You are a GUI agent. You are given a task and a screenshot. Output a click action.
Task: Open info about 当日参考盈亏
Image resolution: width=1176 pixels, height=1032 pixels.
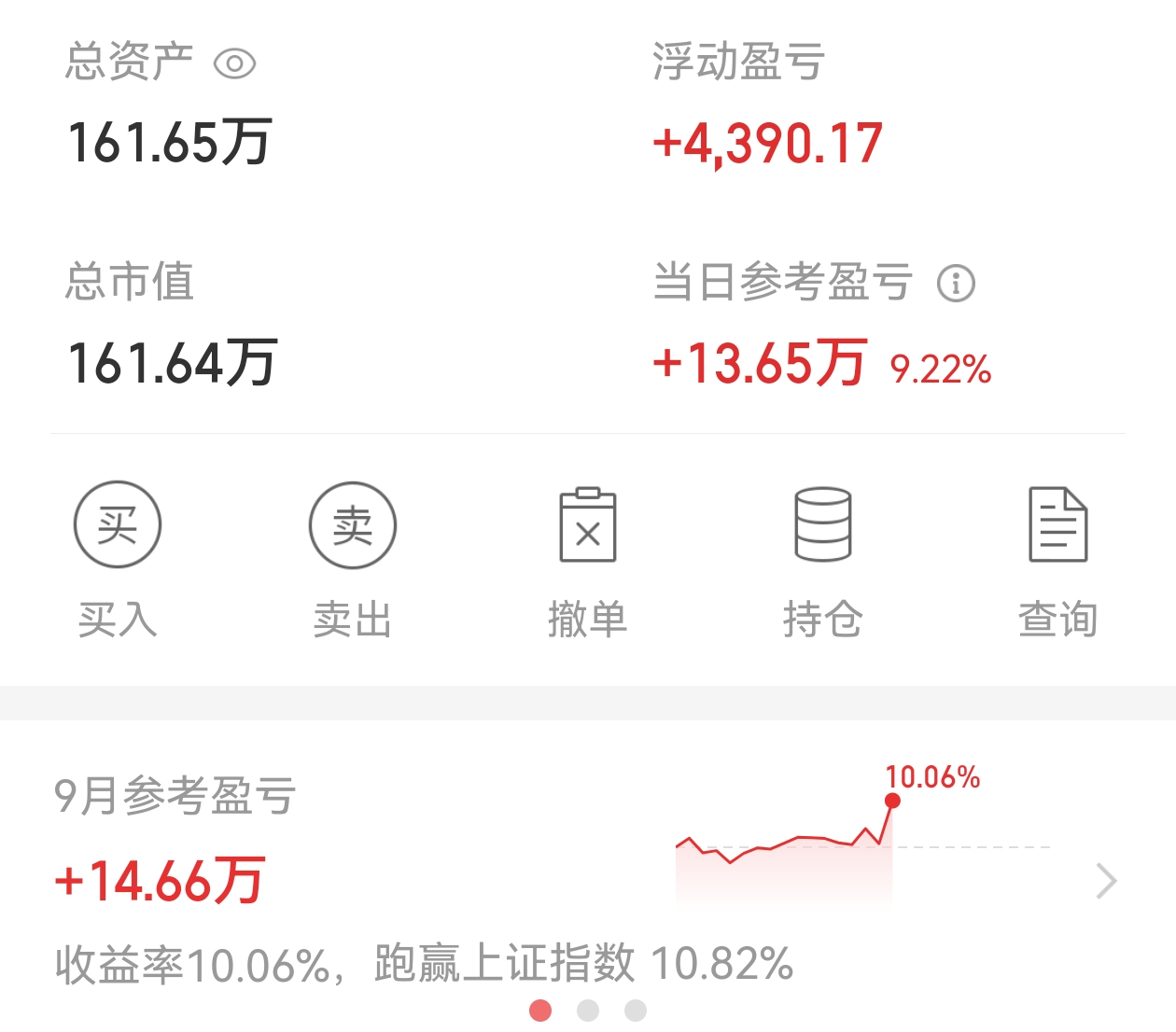coord(956,283)
